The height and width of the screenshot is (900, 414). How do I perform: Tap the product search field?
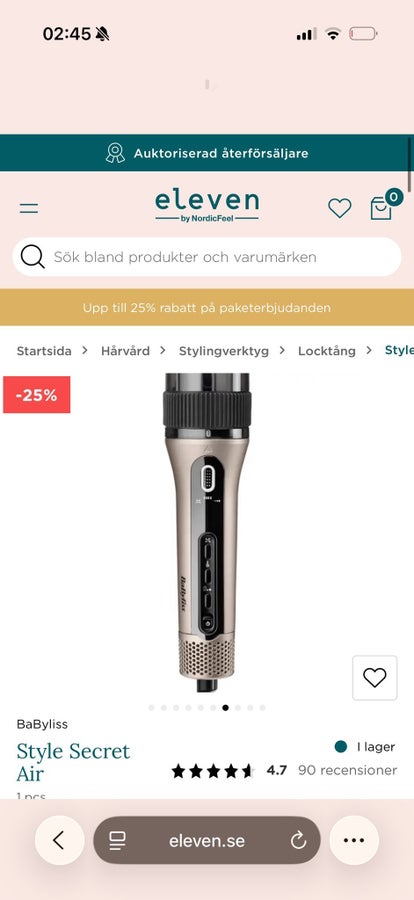pos(207,257)
